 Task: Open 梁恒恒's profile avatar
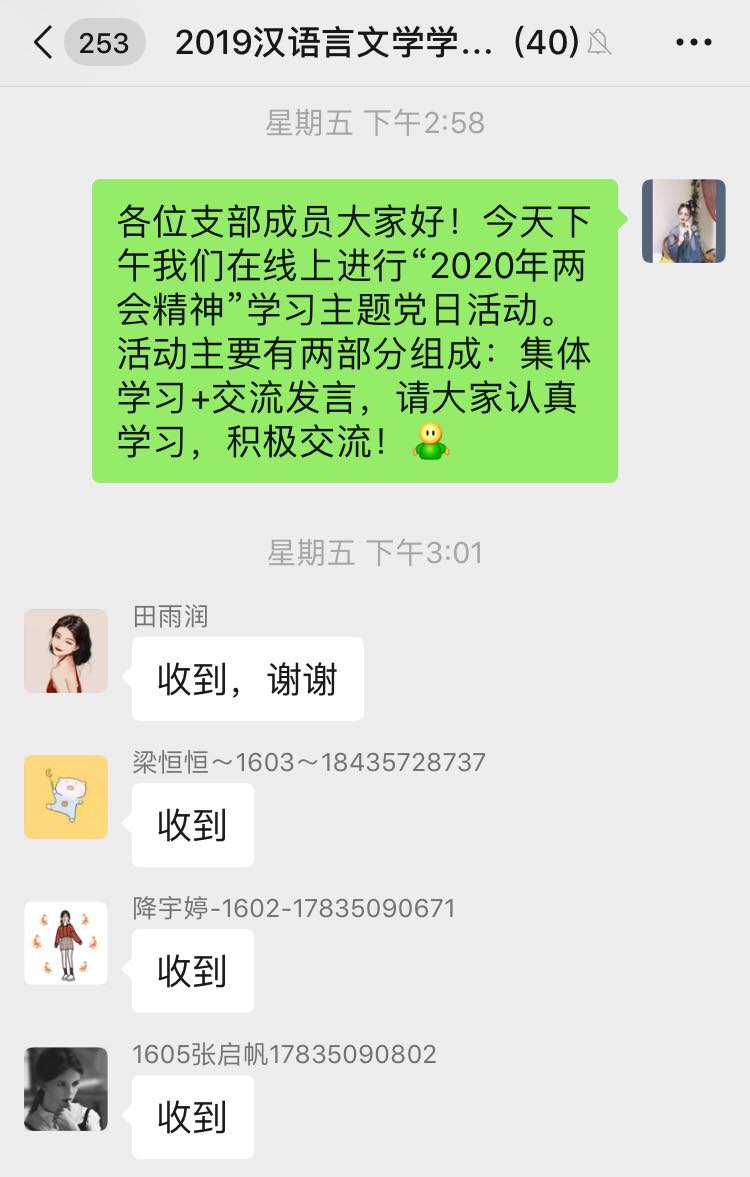[x=66, y=797]
